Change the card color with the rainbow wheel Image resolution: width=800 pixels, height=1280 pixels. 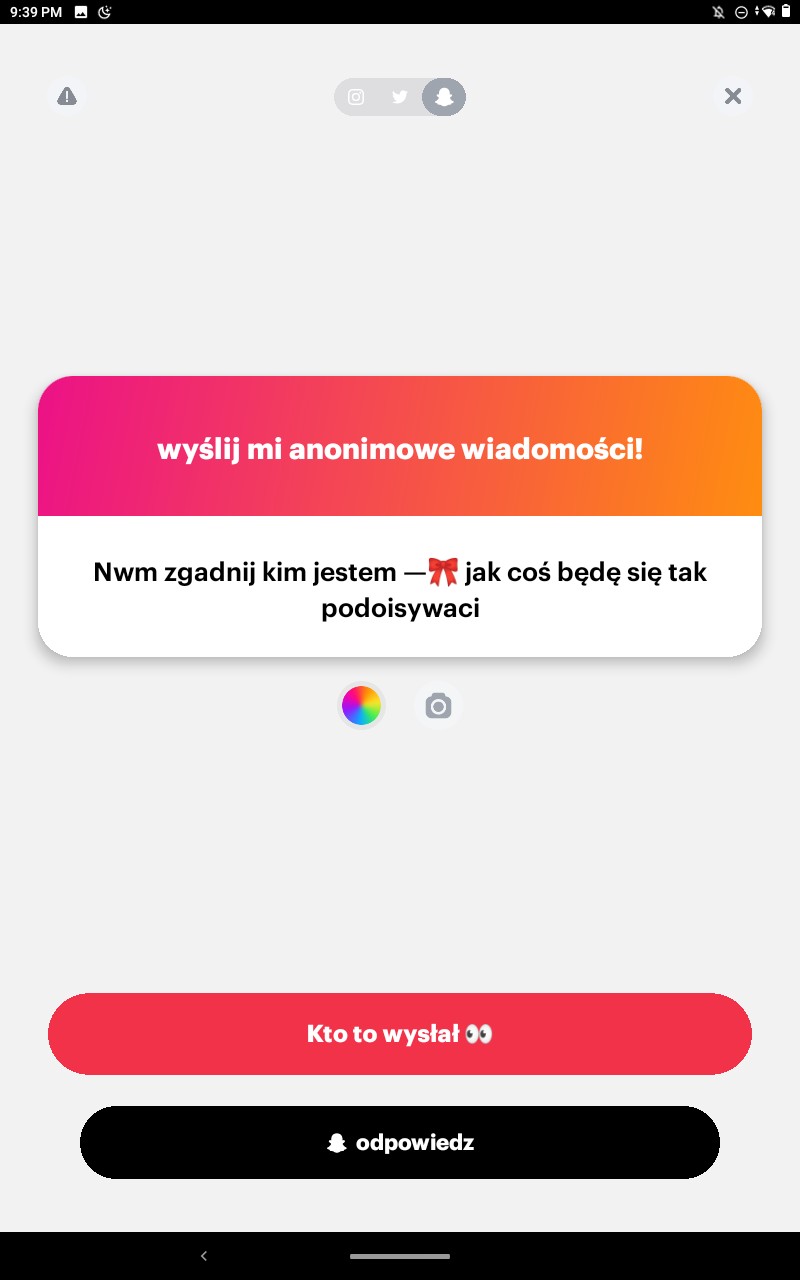tap(361, 706)
